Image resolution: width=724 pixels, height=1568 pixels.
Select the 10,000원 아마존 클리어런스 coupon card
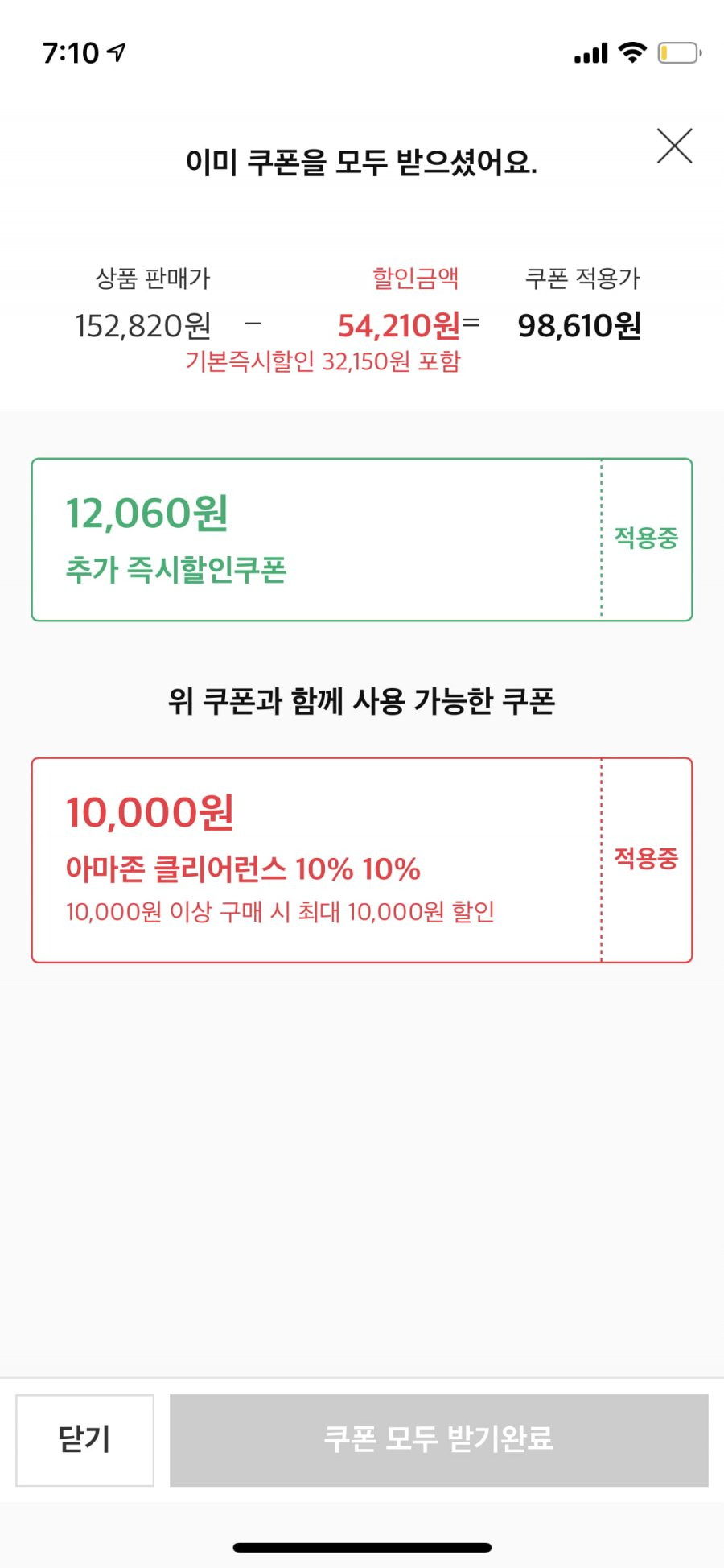(362, 860)
